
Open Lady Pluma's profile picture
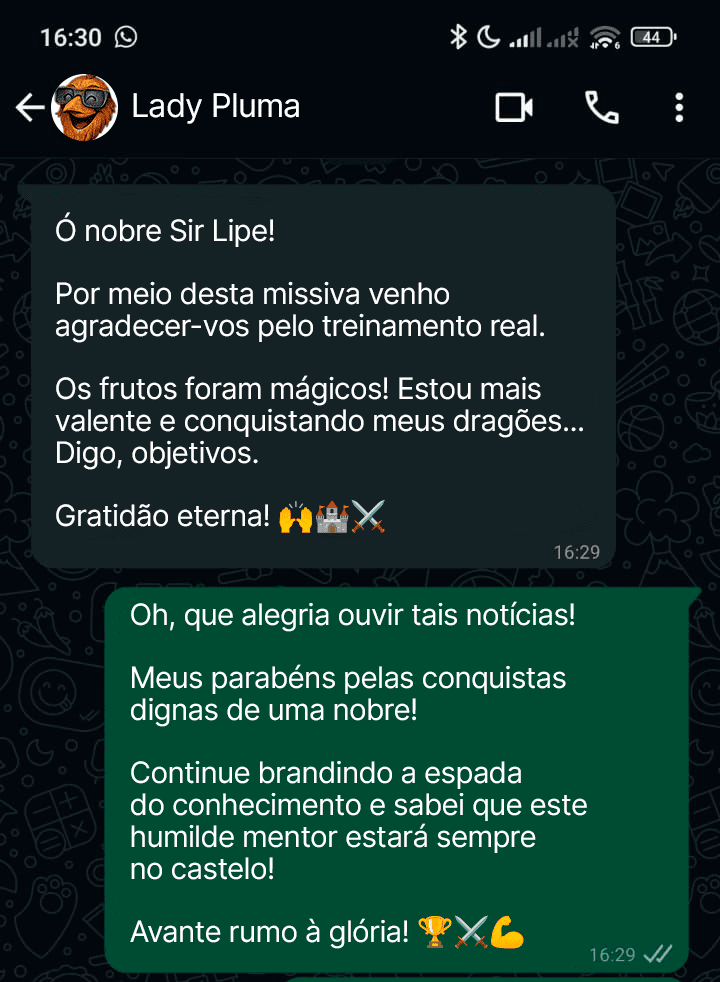click(85, 107)
